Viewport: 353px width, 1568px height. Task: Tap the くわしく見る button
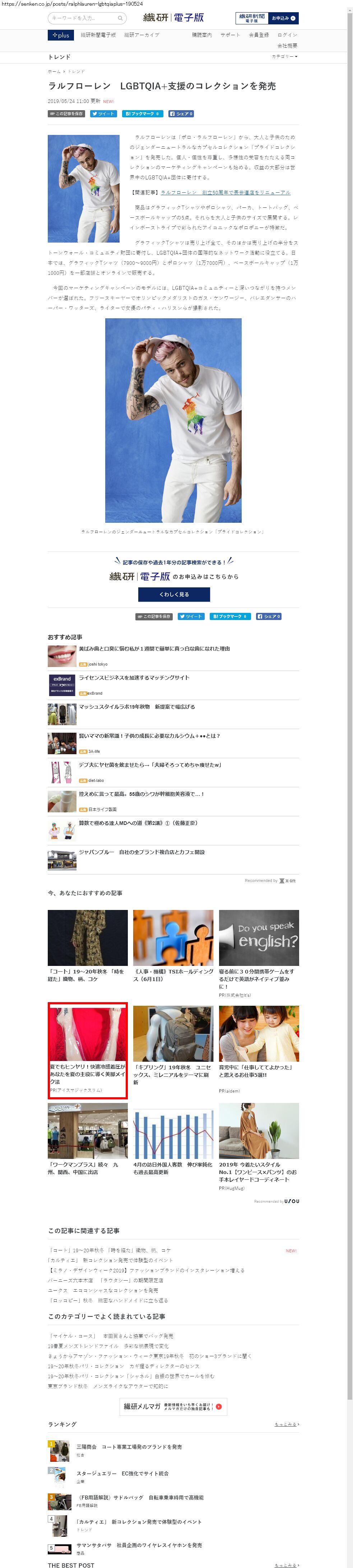174,594
